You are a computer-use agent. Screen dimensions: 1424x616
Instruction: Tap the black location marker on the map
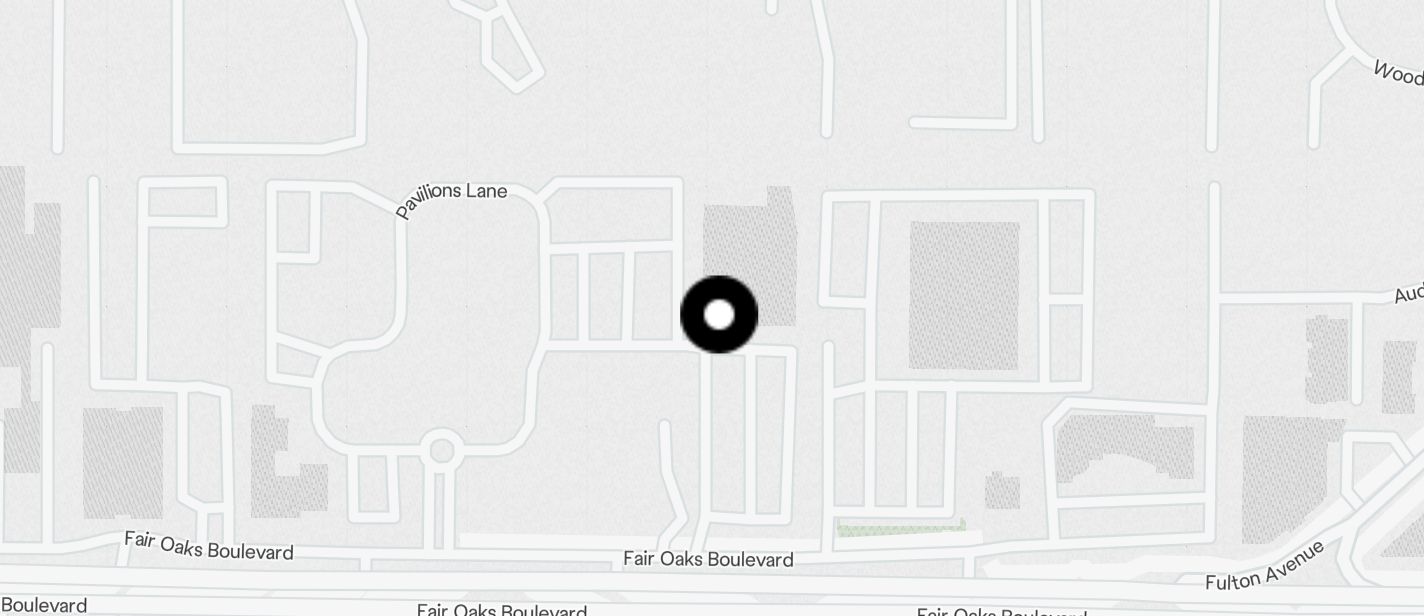[719, 315]
